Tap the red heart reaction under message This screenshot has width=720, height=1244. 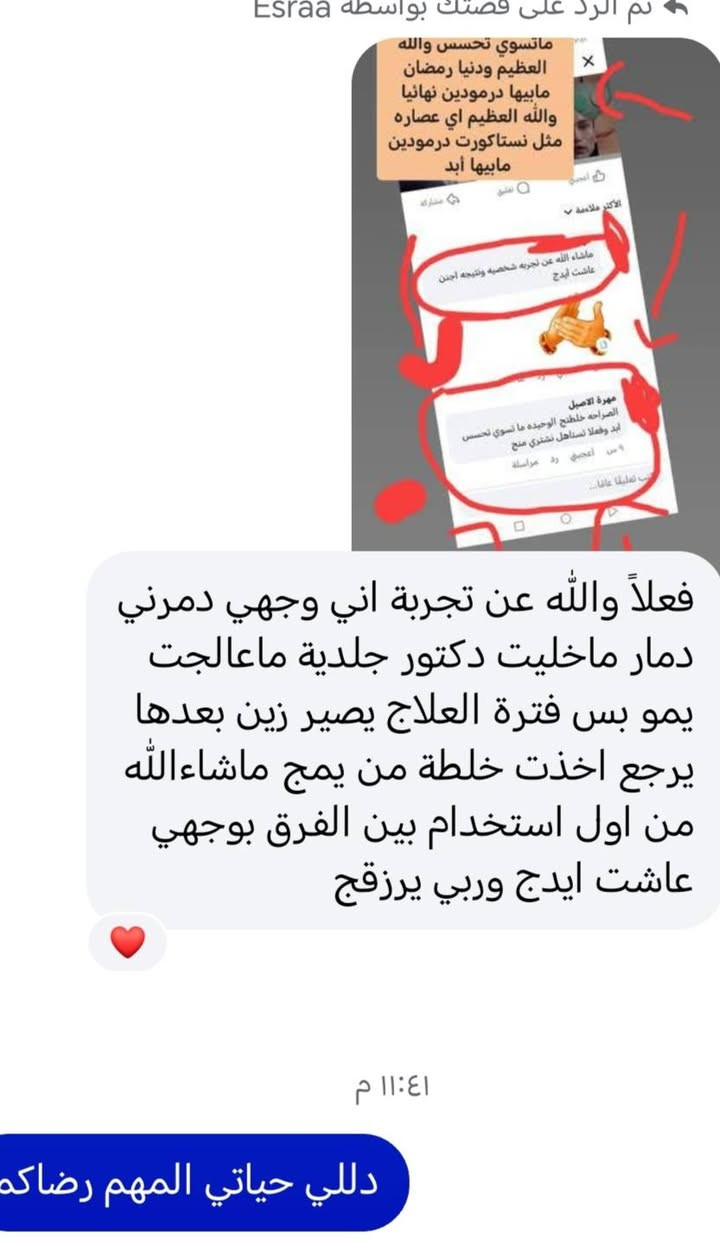[128, 942]
